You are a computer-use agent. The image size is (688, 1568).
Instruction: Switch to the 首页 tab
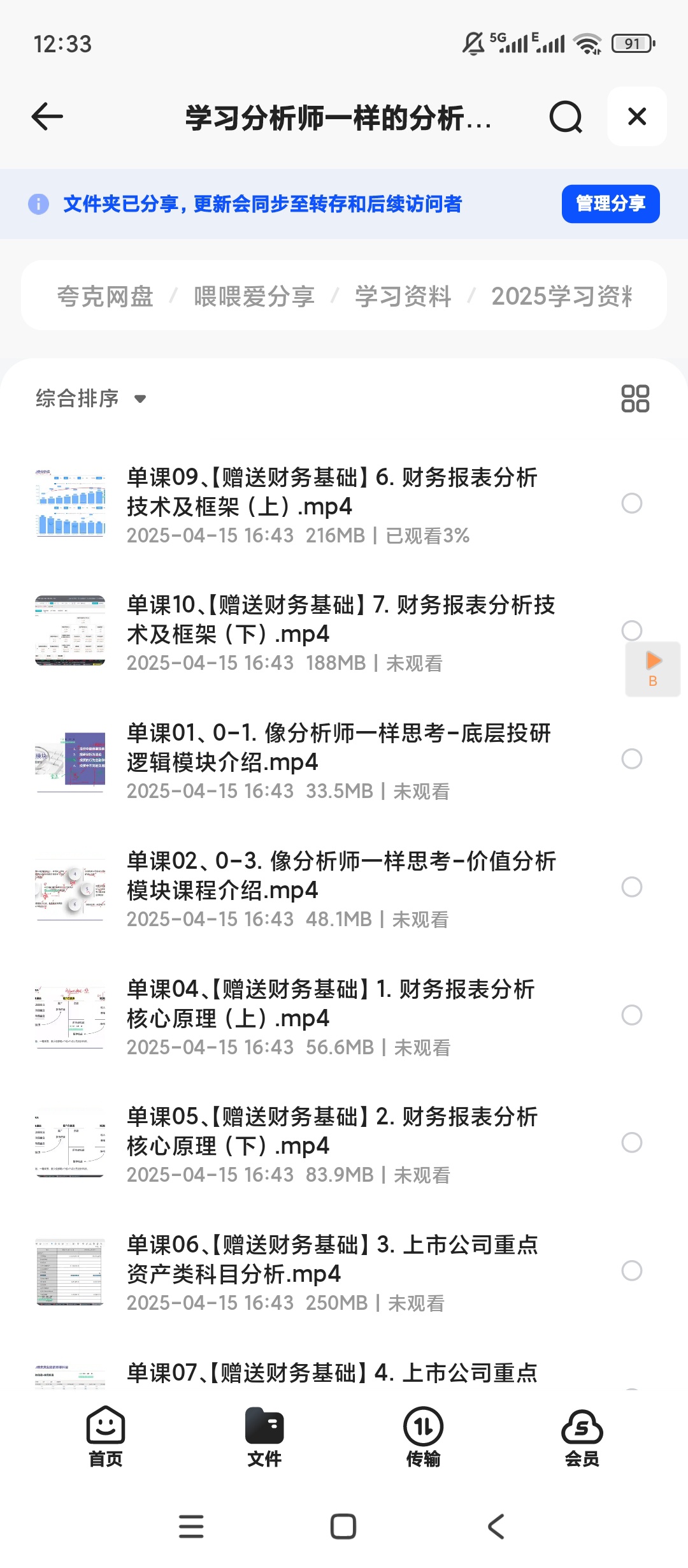pyautogui.click(x=106, y=1437)
